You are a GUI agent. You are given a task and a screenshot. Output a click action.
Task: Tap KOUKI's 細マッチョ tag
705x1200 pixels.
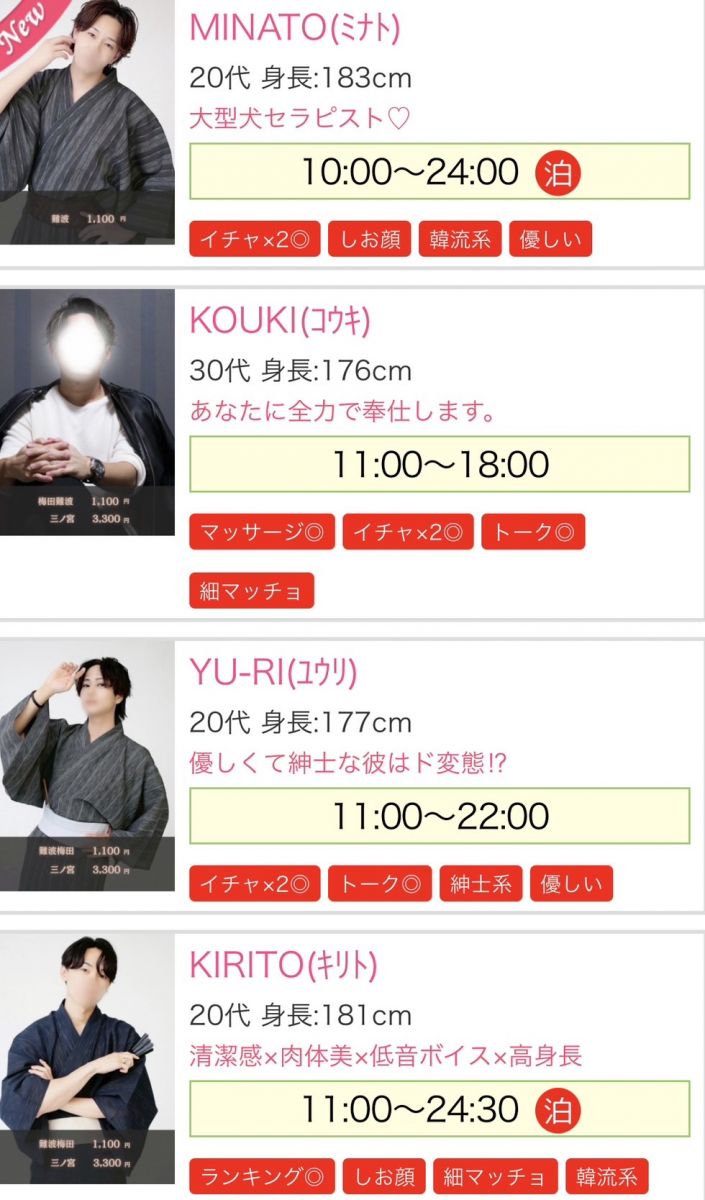tap(251, 590)
